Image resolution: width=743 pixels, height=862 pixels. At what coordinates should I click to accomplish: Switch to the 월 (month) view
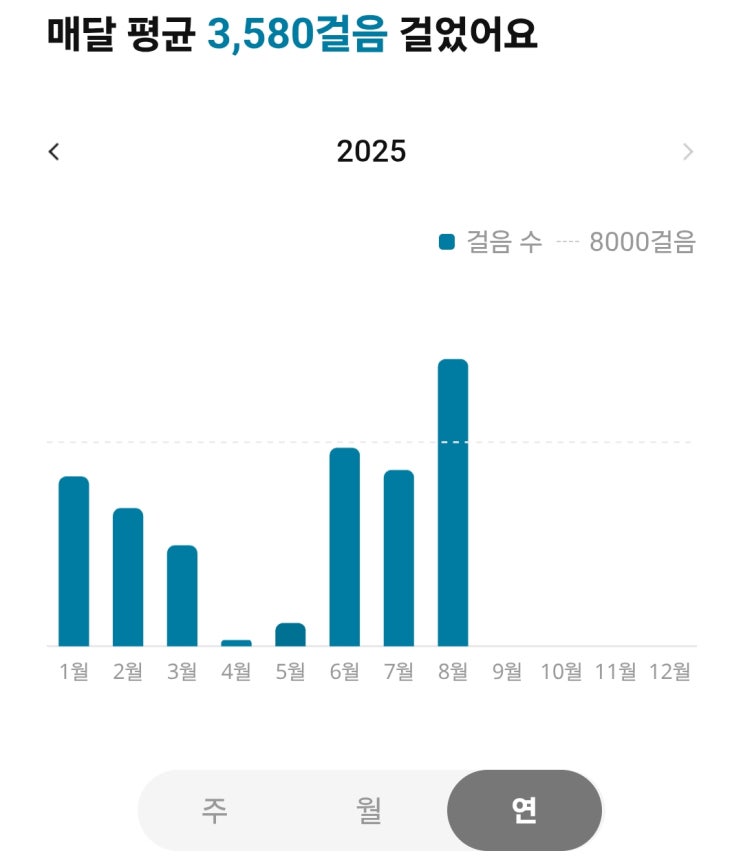click(x=369, y=810)
